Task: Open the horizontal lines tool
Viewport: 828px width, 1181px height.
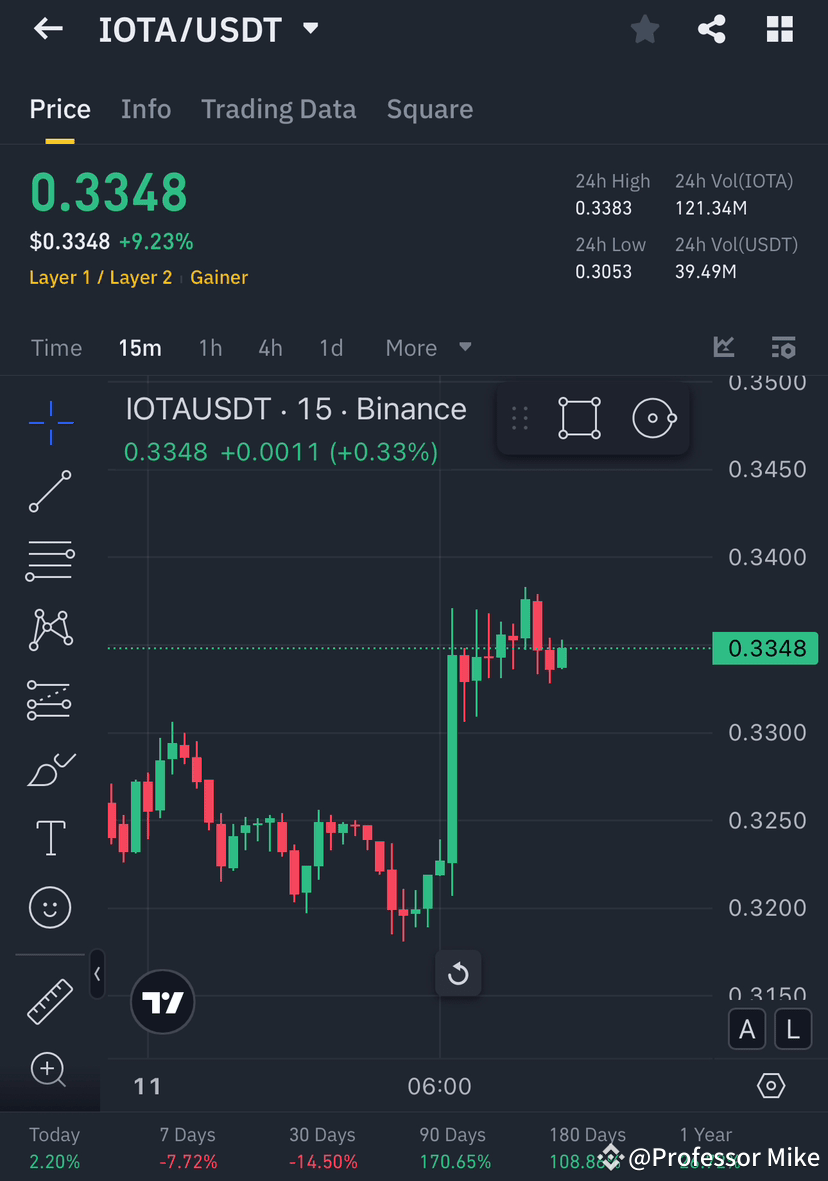Action: pyautogui.click(x=50, y=561)
